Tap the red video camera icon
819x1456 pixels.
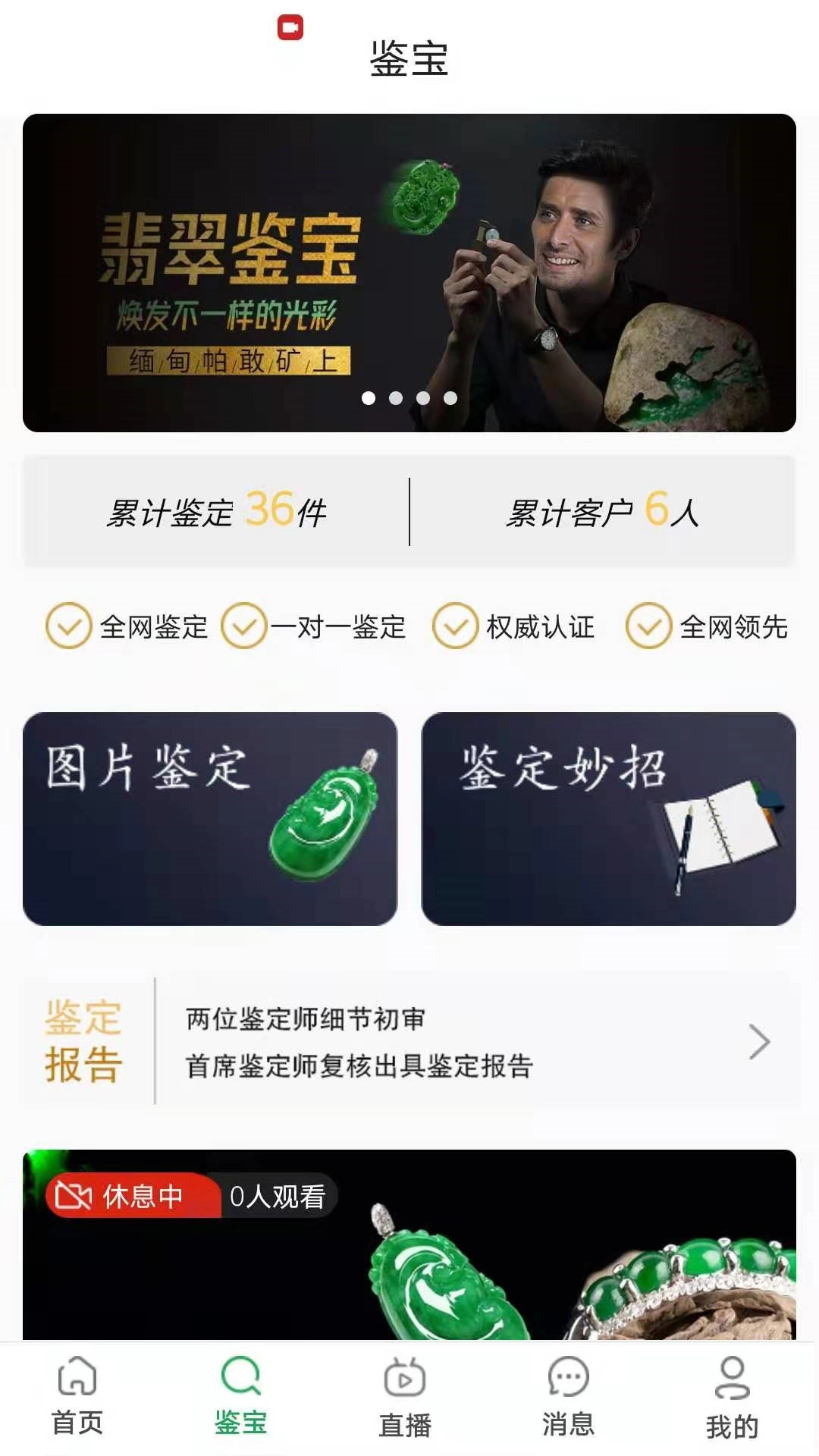click(x=290, y=28)
